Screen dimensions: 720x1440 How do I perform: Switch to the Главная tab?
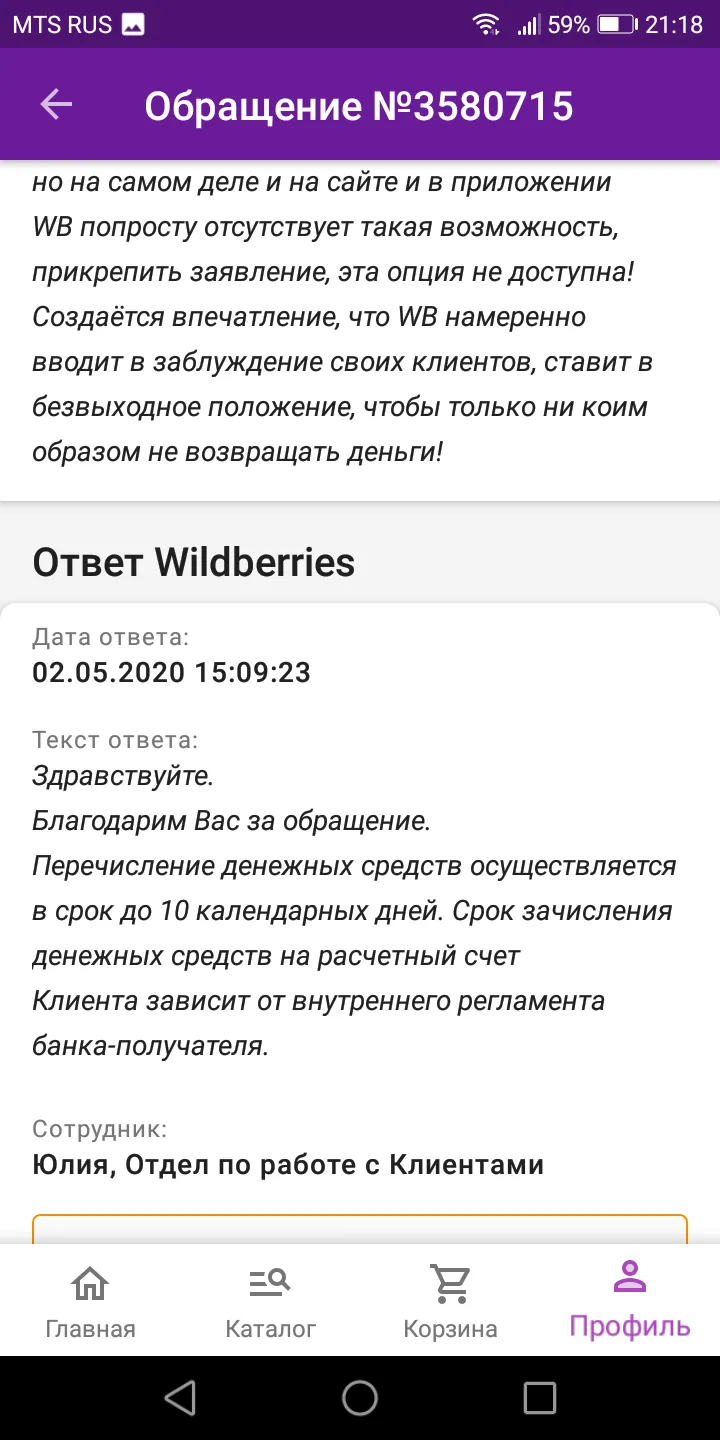[90, 1300]
